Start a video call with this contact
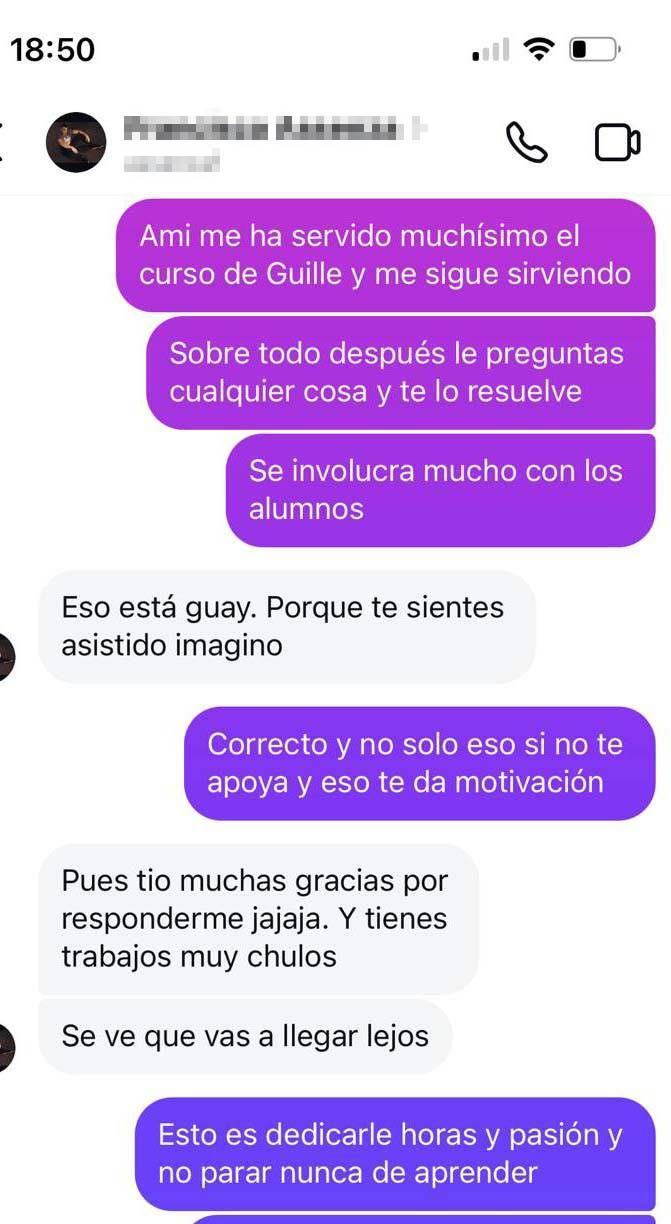The width and height of the screenshot is (671, 1224). click(617, 142)
